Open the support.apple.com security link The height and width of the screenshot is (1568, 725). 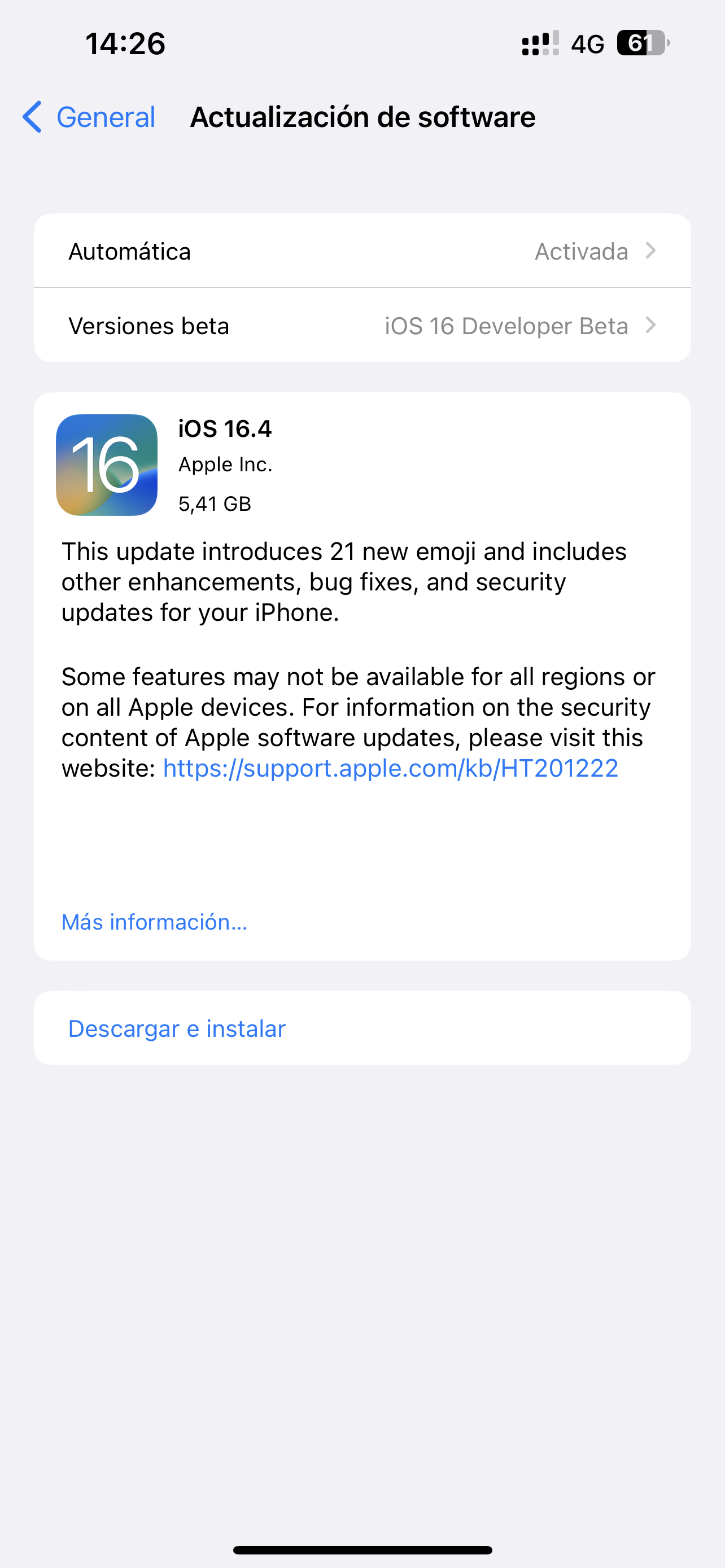click(x=390, y=768)
